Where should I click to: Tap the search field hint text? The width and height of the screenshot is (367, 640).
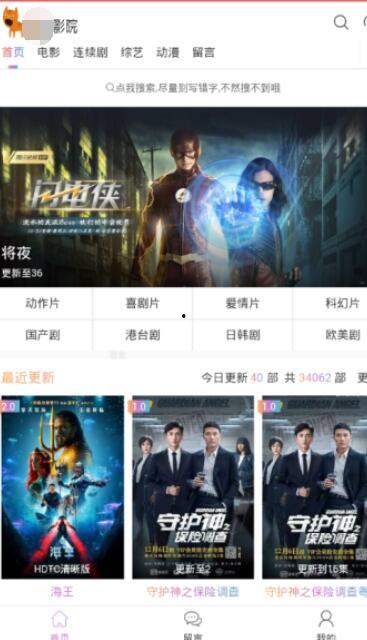pyautogui.click(x=193, y=87)
